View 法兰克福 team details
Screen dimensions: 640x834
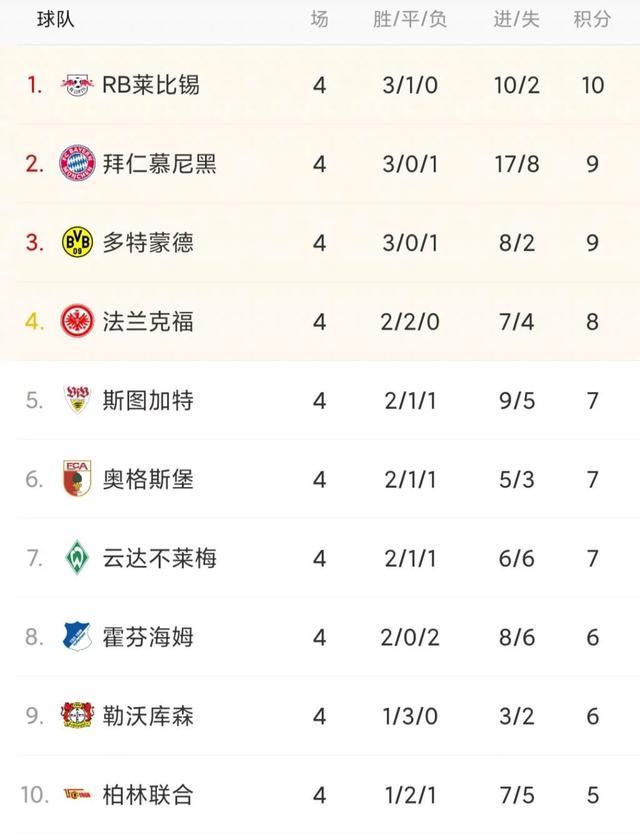coord(149,321)
